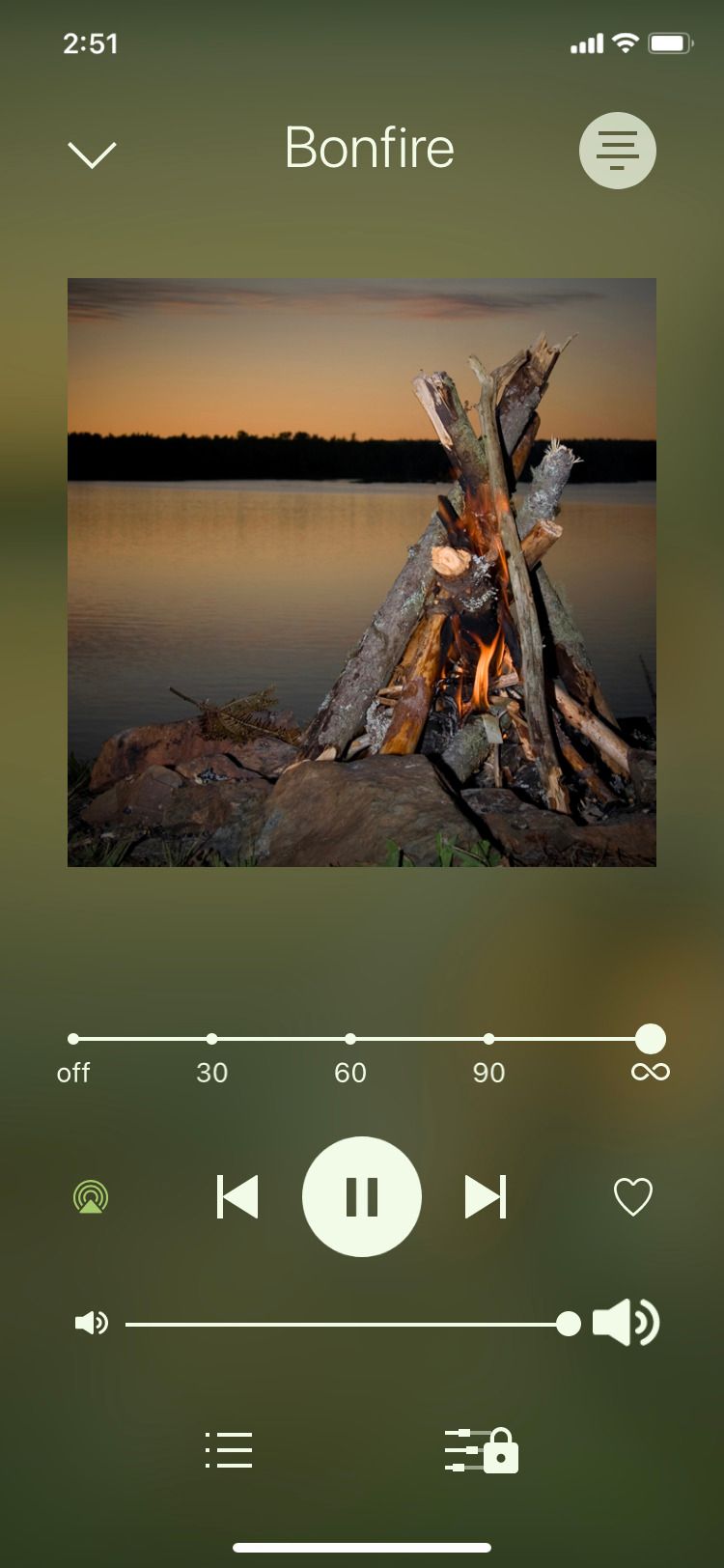Select infinite playback on the timer

pyautogui.click(x=650, y=1039)
